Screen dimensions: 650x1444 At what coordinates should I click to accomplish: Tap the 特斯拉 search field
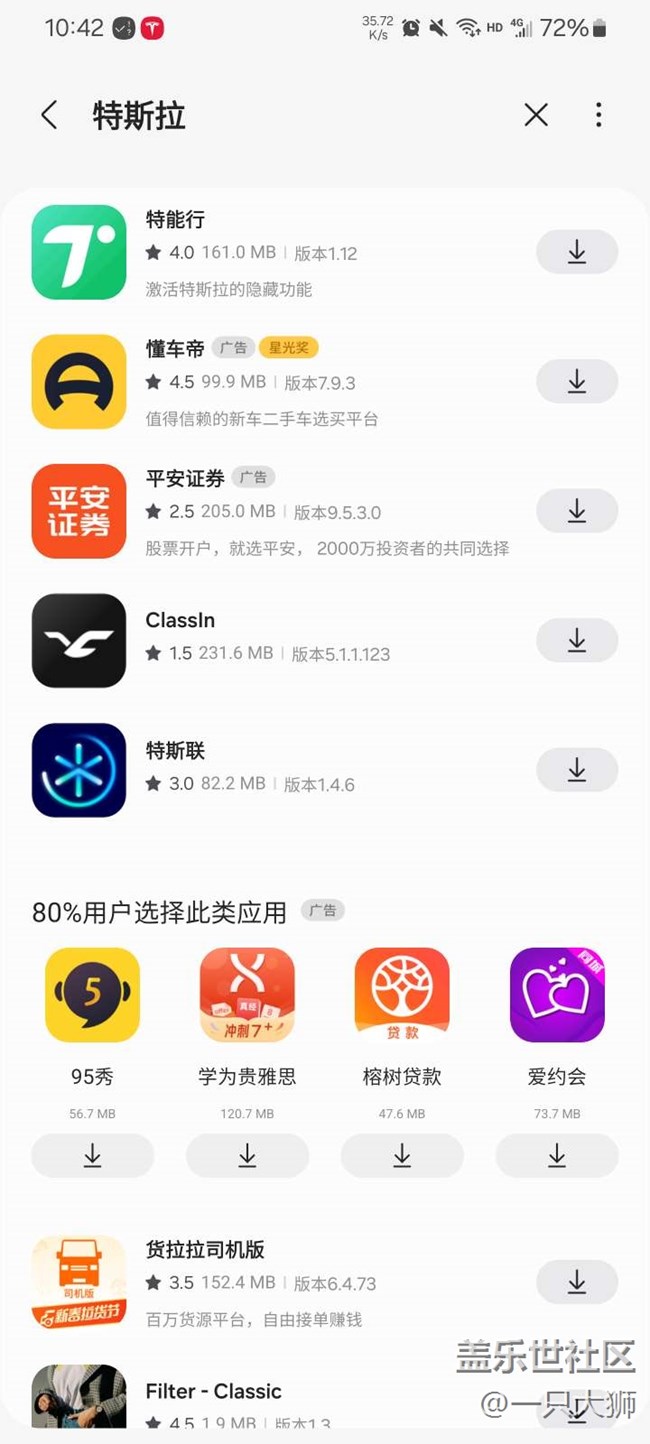tap(300, 116)
